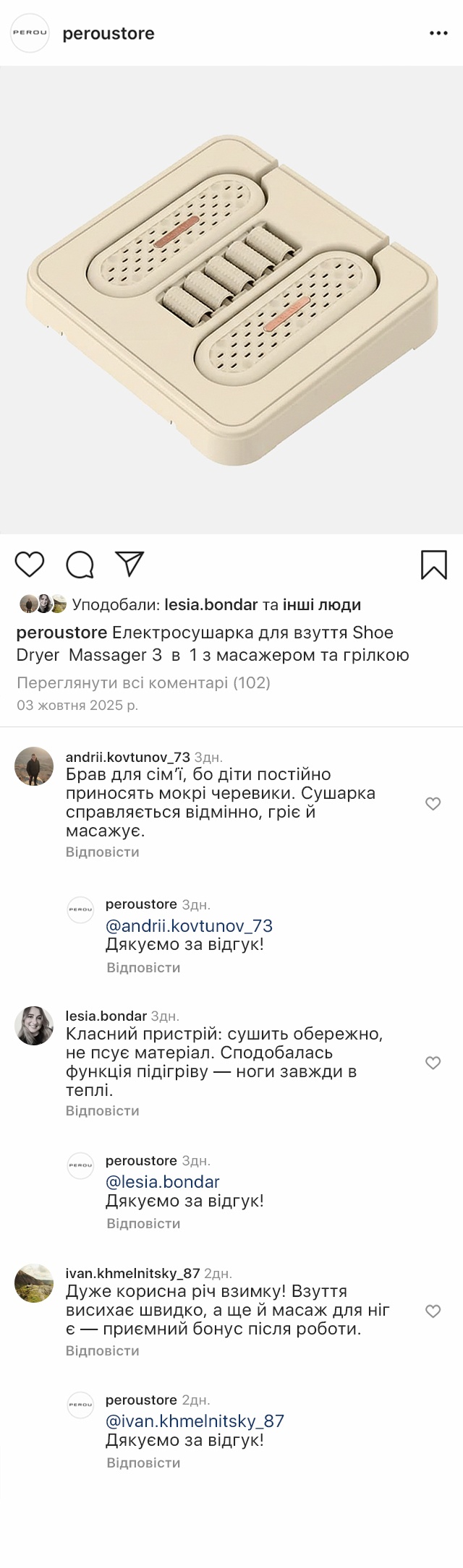Open the three-dot overflow menu
463x1568 pixels.
pyautogui.click(x=438, y=33)
